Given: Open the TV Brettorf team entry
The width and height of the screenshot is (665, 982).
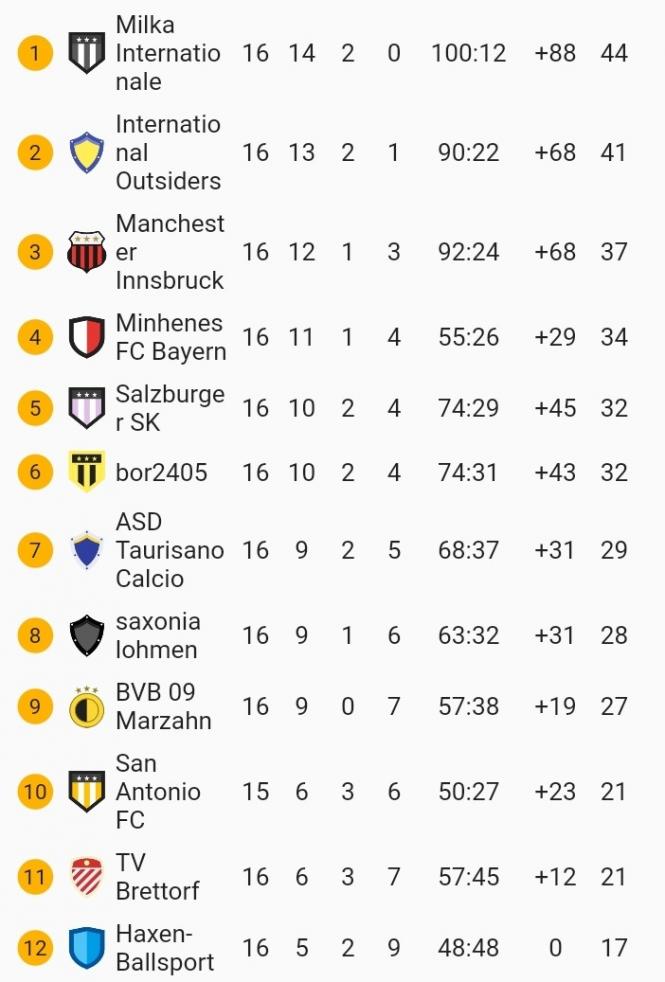Looking at the screenshot, I should pyautogui.click(x=158, y=877).
